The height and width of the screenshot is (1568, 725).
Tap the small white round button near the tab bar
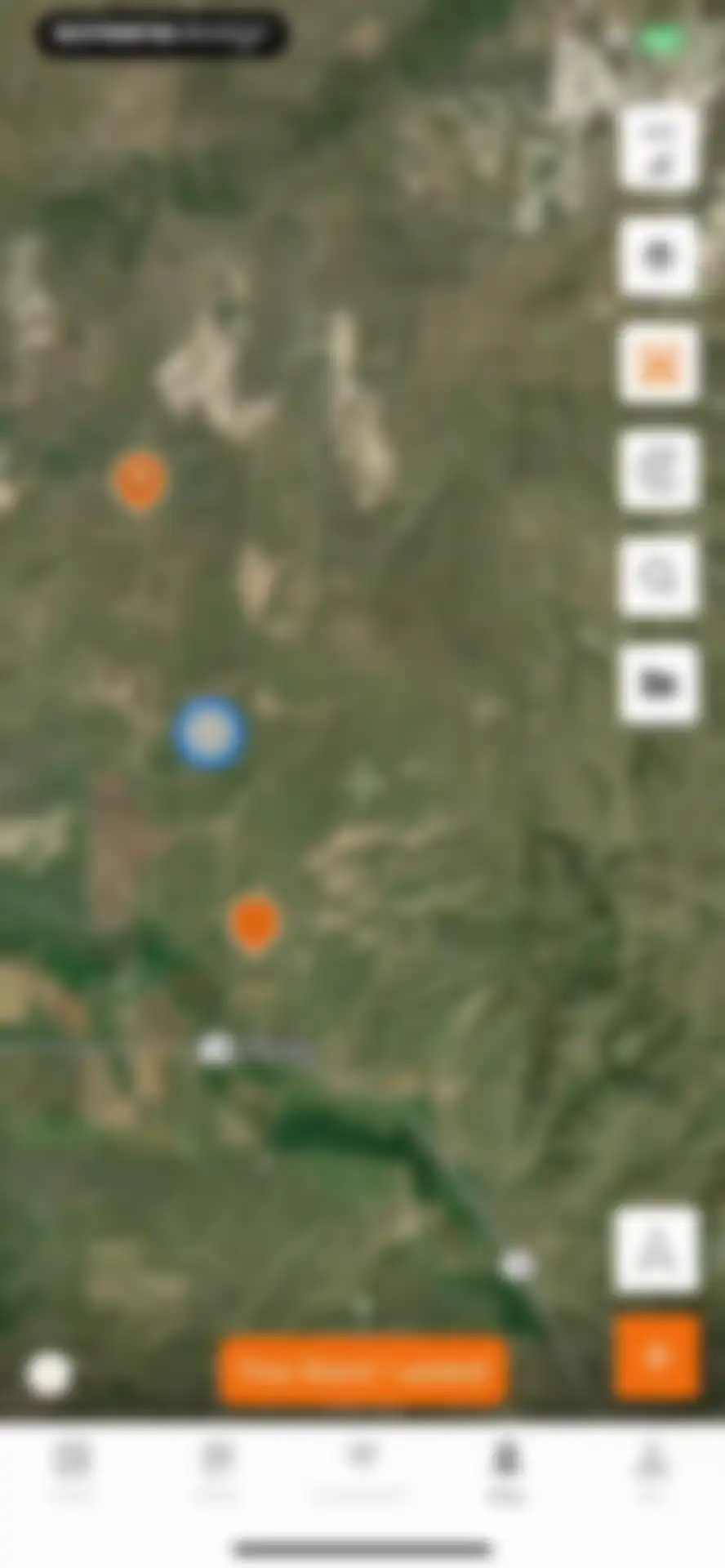pyautogui.click(x=48, y=1374)
